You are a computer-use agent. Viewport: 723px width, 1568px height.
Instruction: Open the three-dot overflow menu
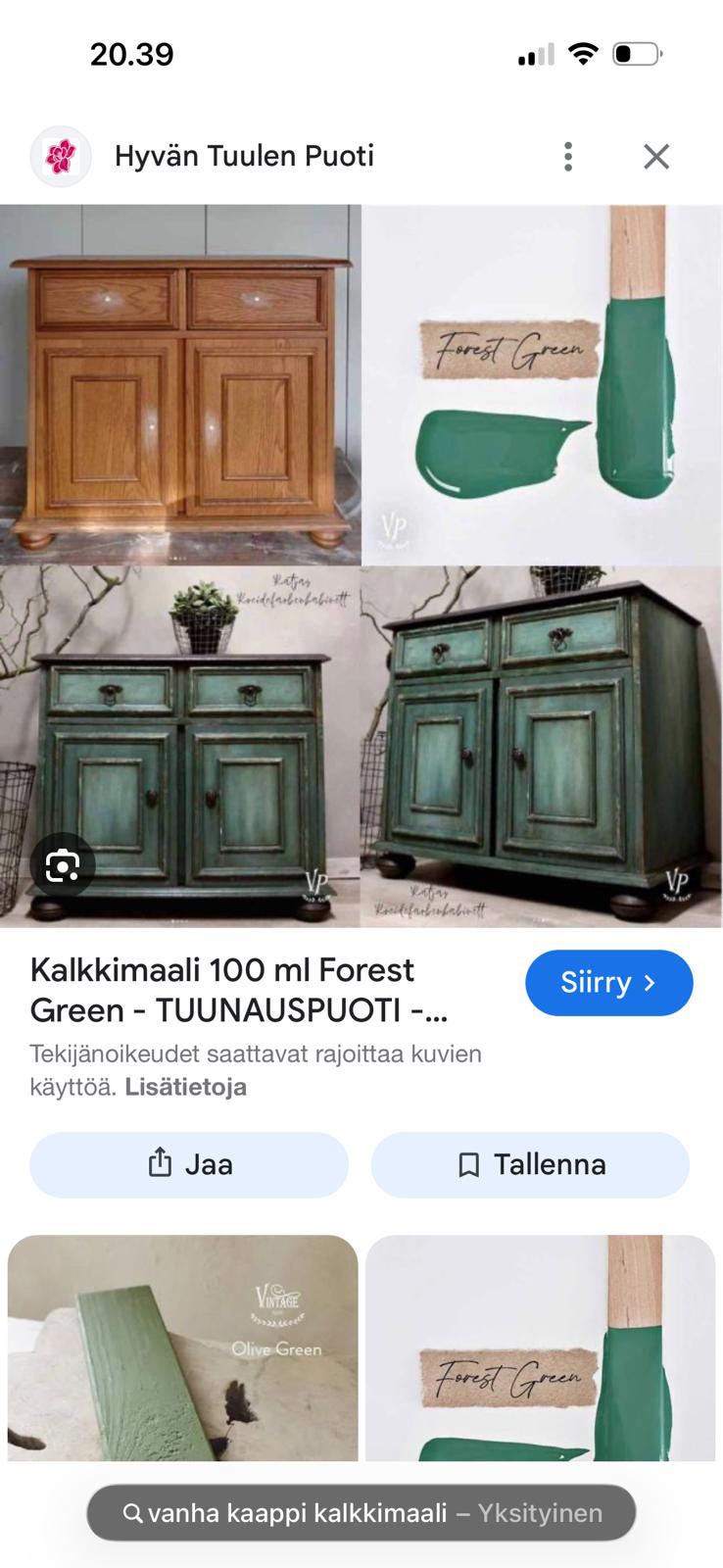click(x=567, y=156)
